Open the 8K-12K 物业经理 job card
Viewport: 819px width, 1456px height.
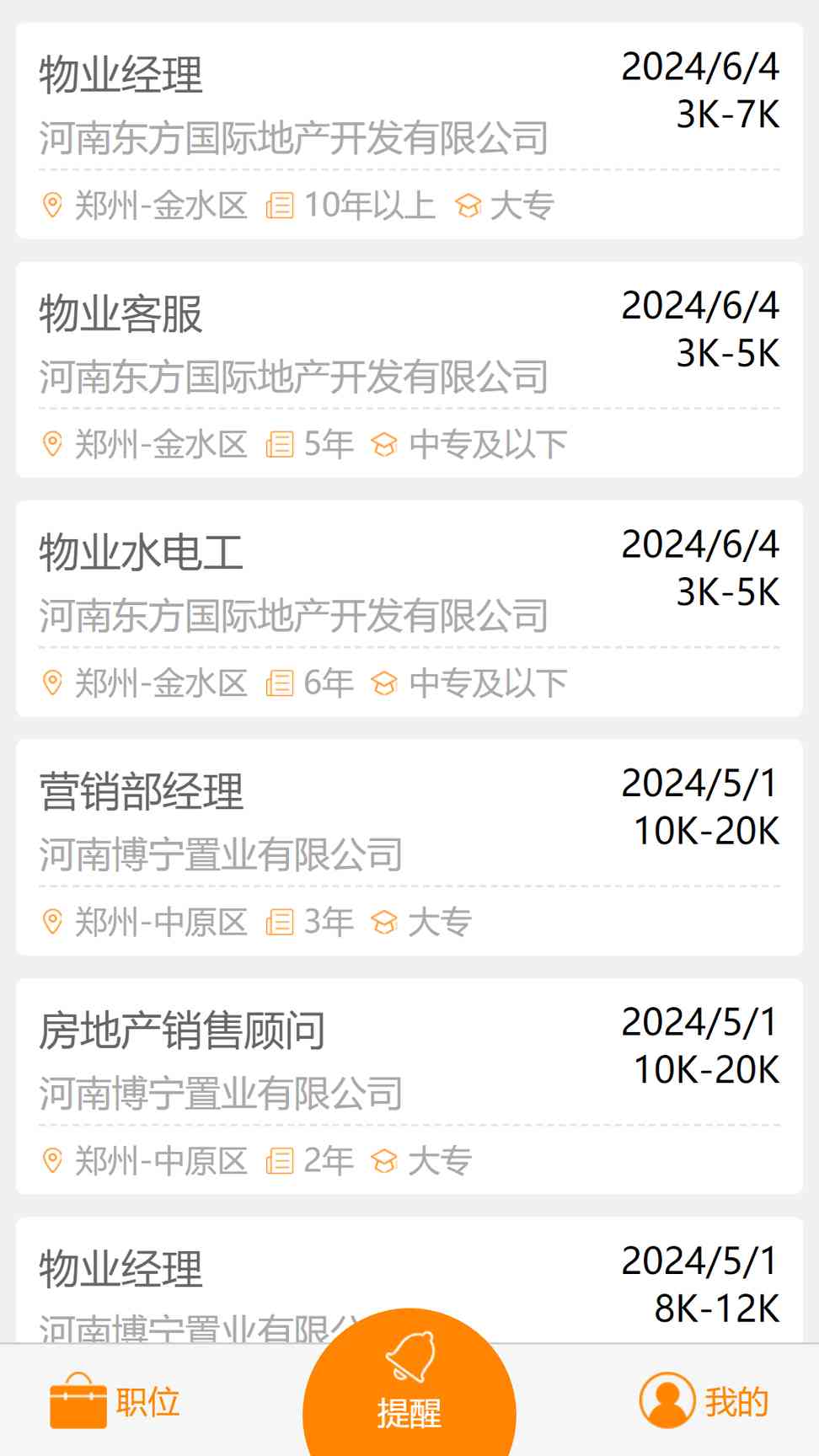point(409,1280)
